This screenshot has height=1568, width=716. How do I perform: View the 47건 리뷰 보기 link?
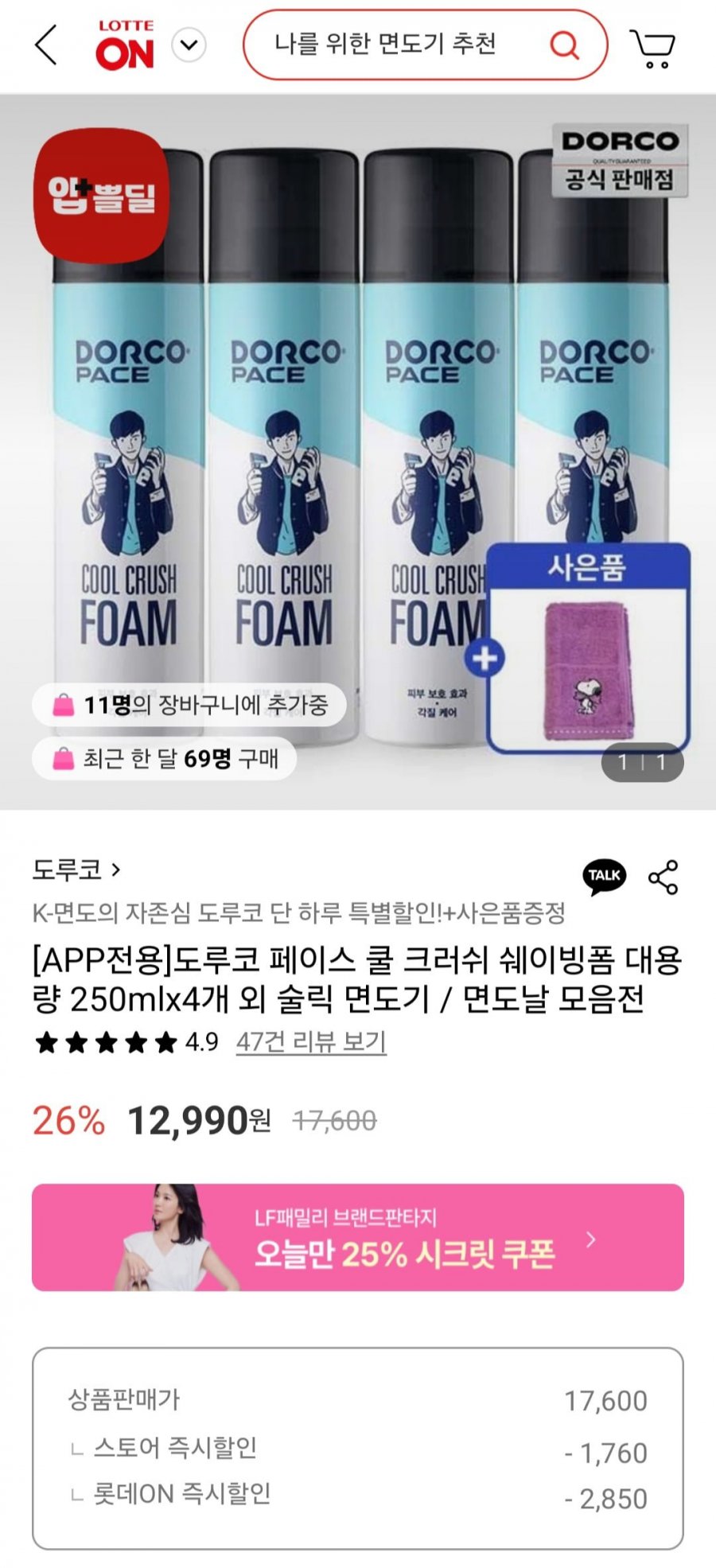tap(311, 1041)
